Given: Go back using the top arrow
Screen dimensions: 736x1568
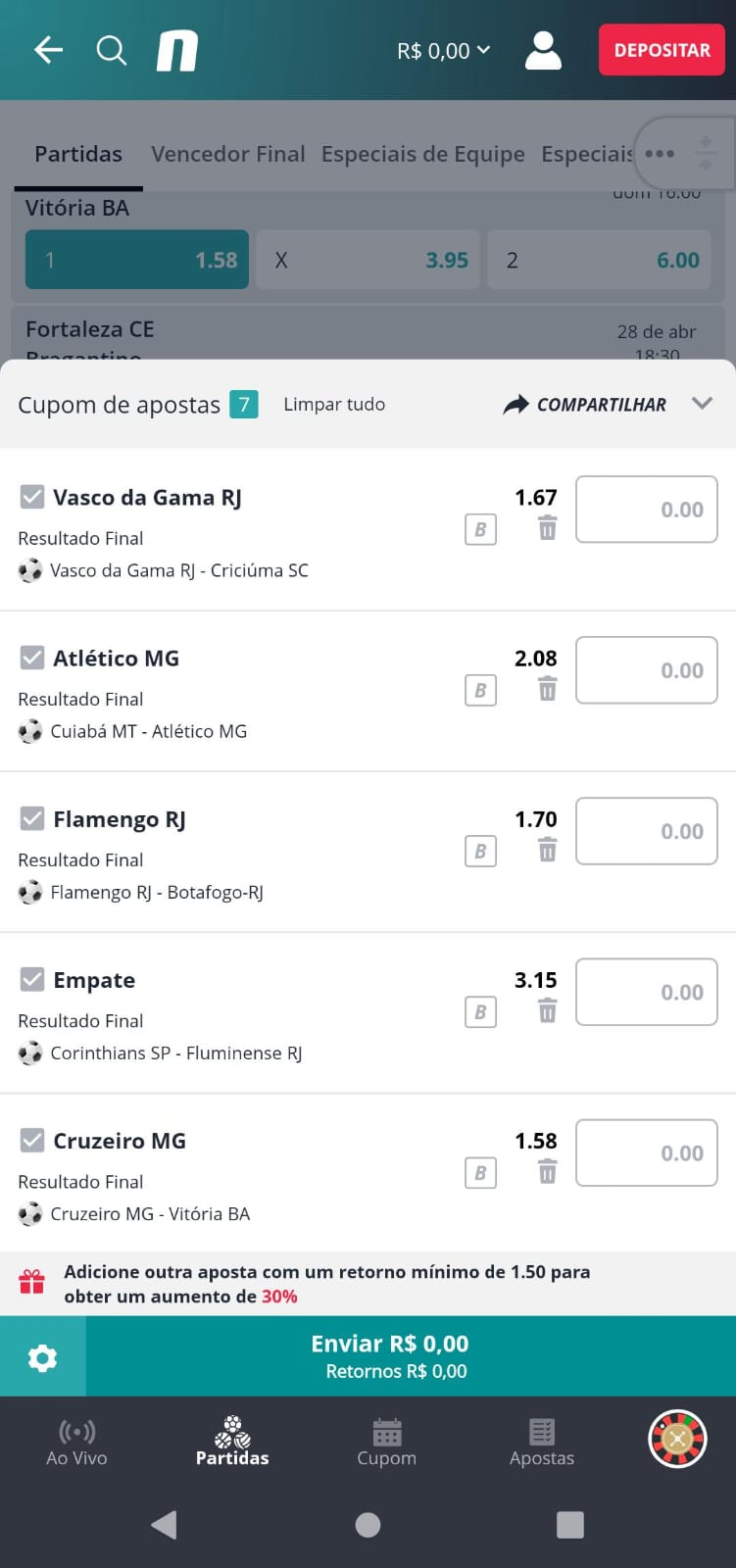Looking at the screenshot, I should point(48,50).
